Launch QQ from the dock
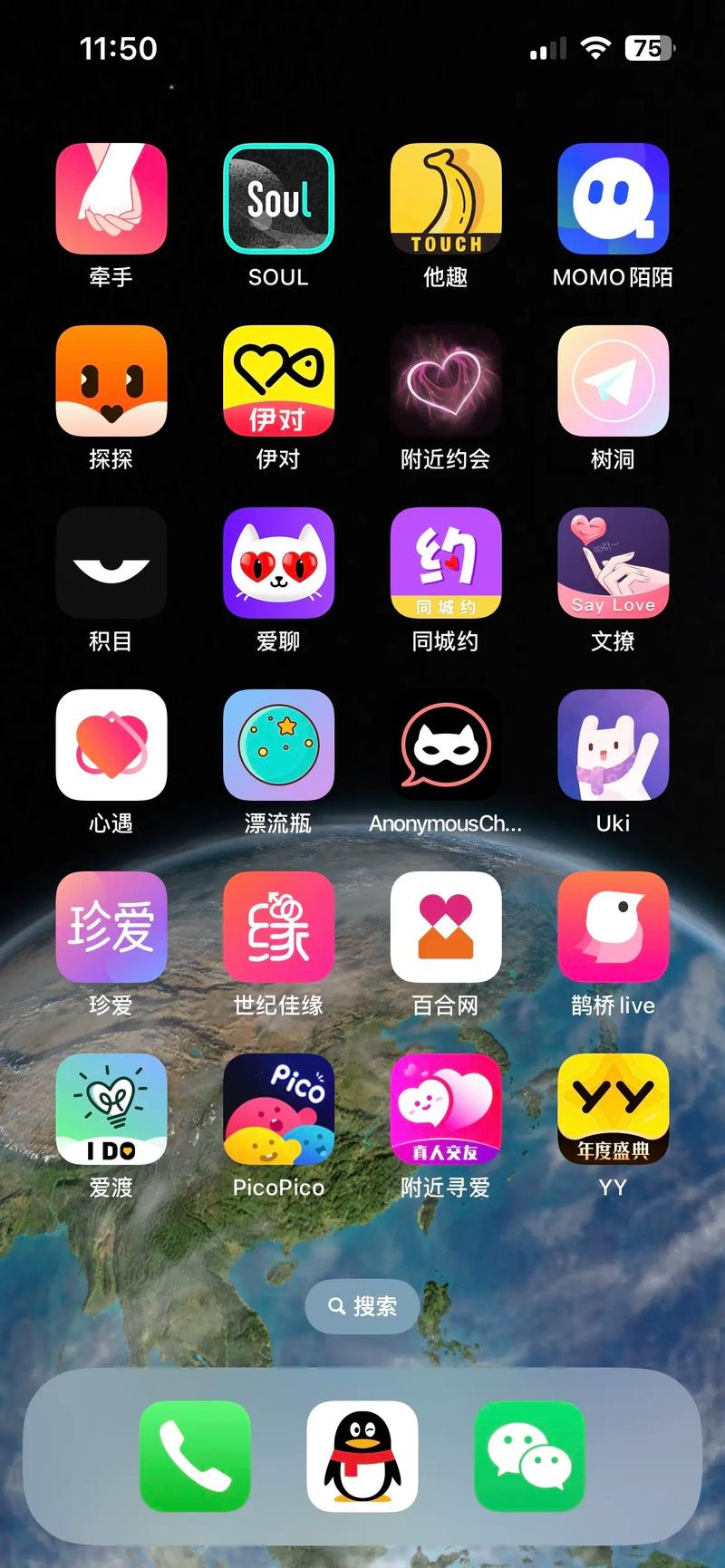 [x=362, y=1456]
